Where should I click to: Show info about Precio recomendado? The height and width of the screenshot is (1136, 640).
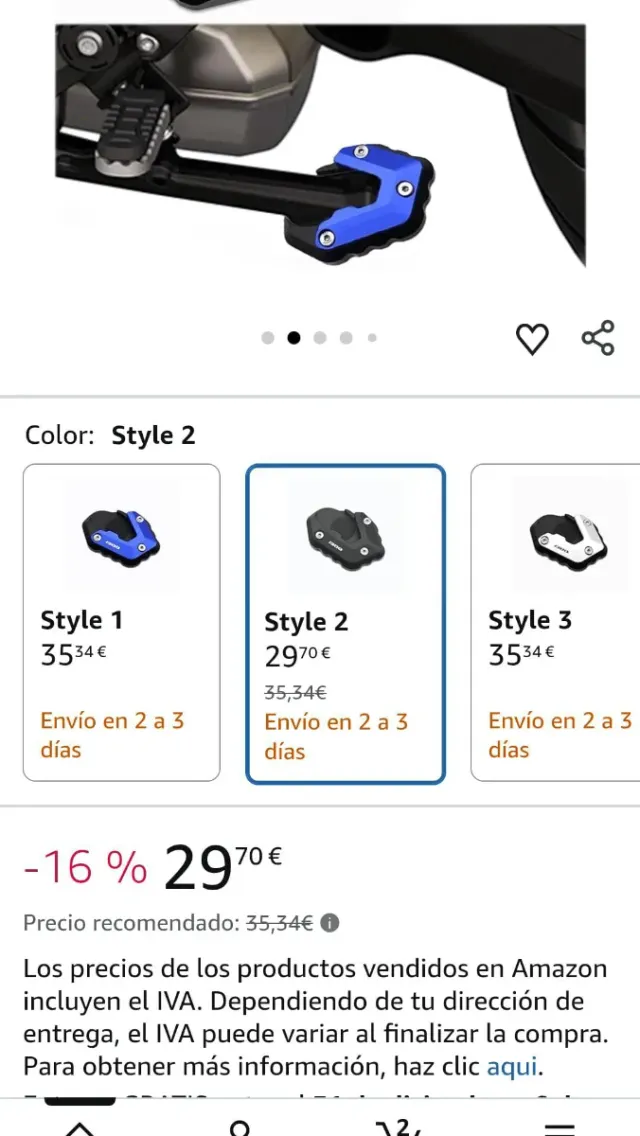coord(329,923)
